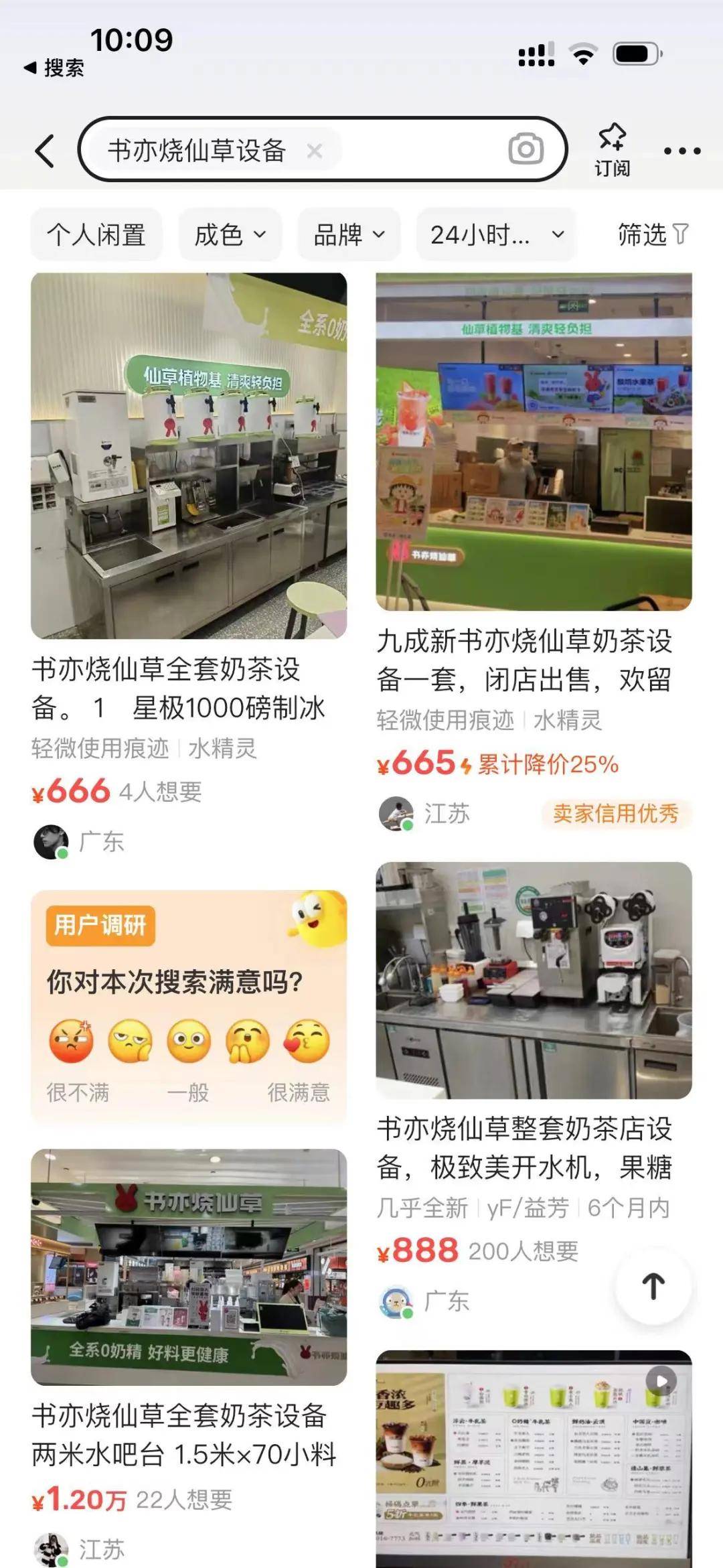Open the 筛选 filter panel
Image resolution: width=723 pixels, height=1568 pixels.
(x=652, y=234)
